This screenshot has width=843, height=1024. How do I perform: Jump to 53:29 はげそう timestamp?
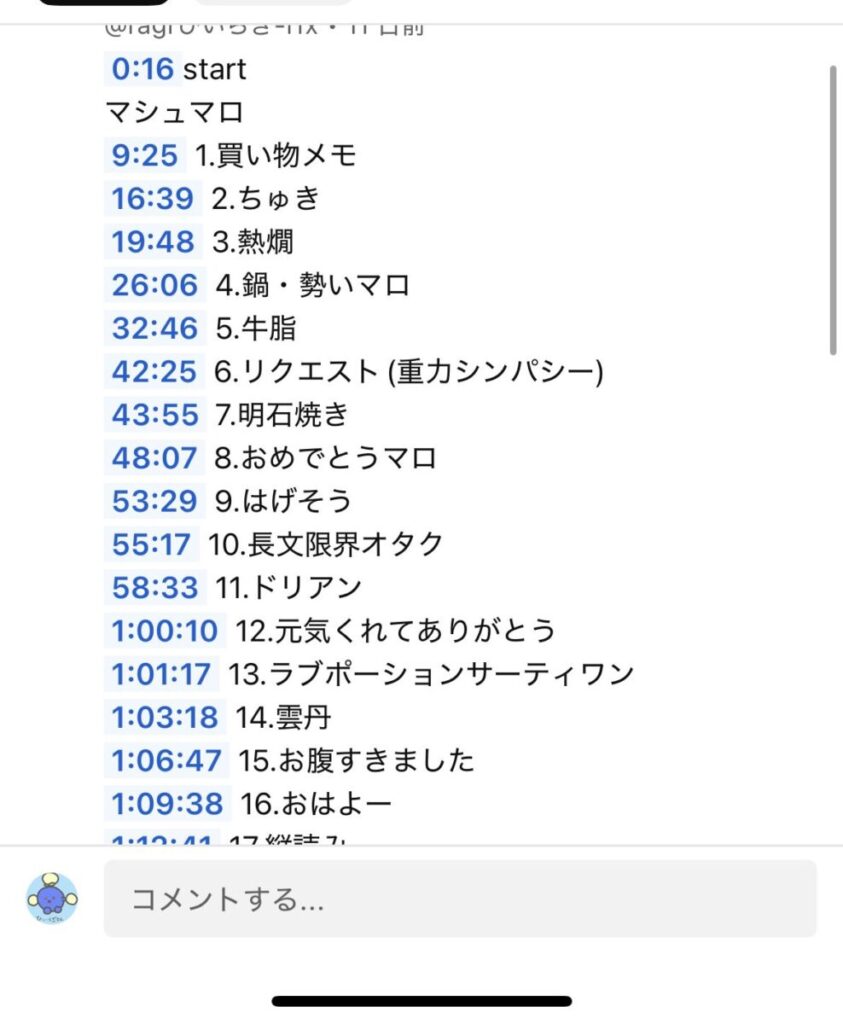click(155, 501)
